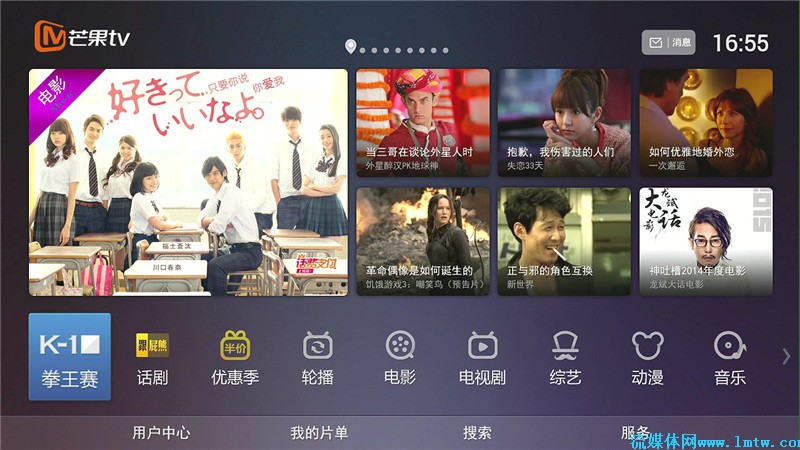Switch to the 电视剧 category

click(x=482, y=358)
